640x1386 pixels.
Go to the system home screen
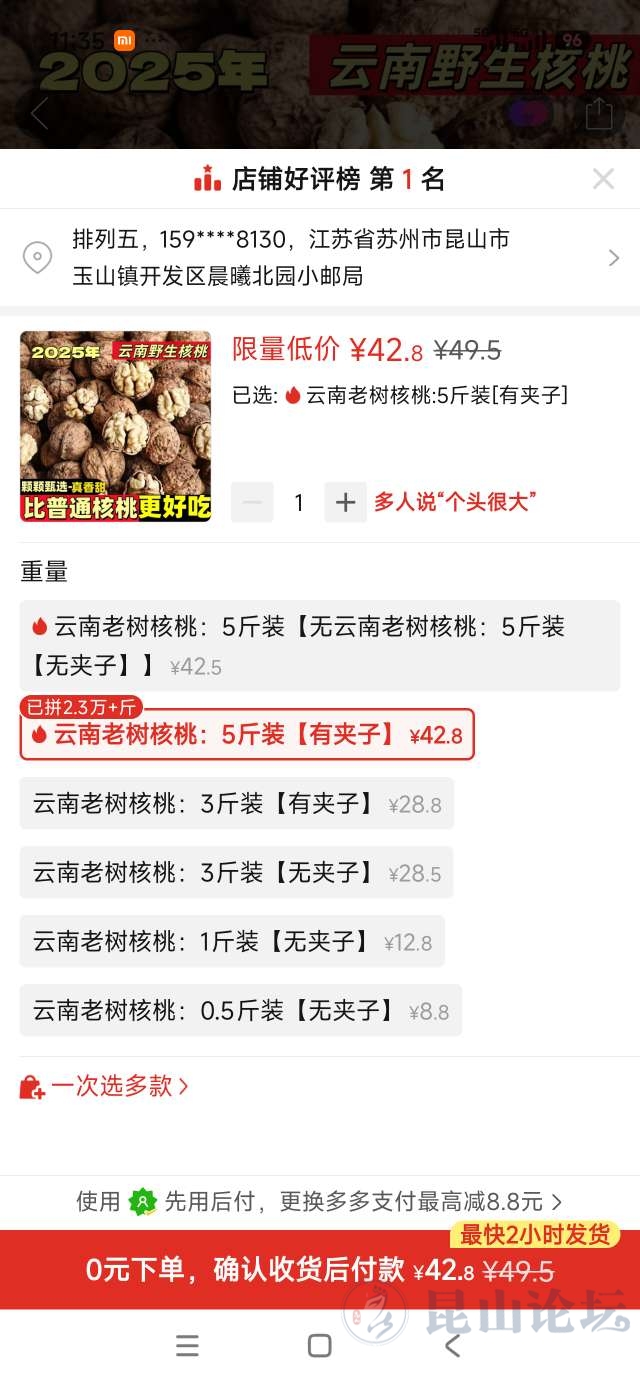(x=319, y=1345)
